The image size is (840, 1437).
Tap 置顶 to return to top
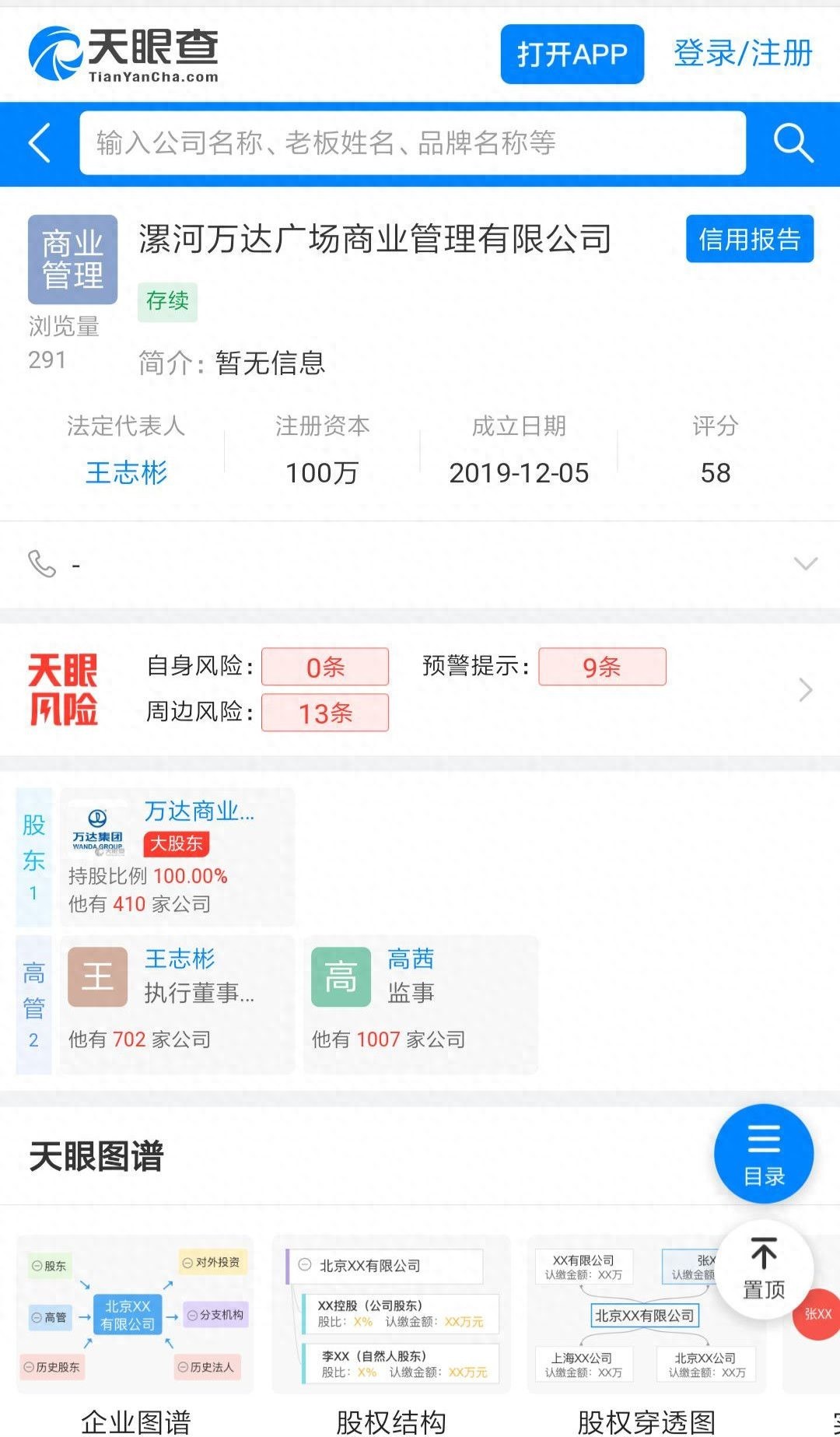coord(763,1269)
